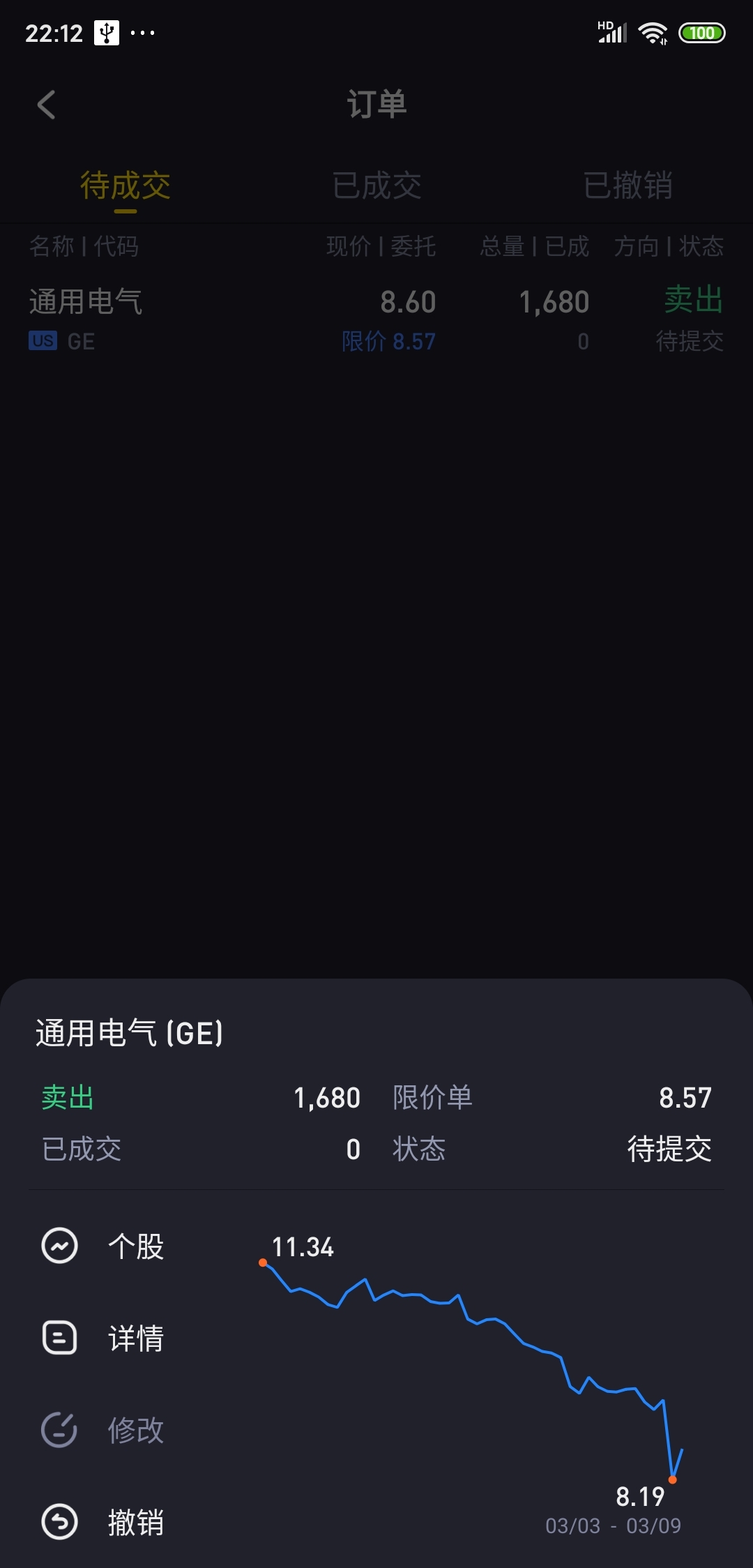
Task: Select the 通用电气 GE order row
Action: 376,319
